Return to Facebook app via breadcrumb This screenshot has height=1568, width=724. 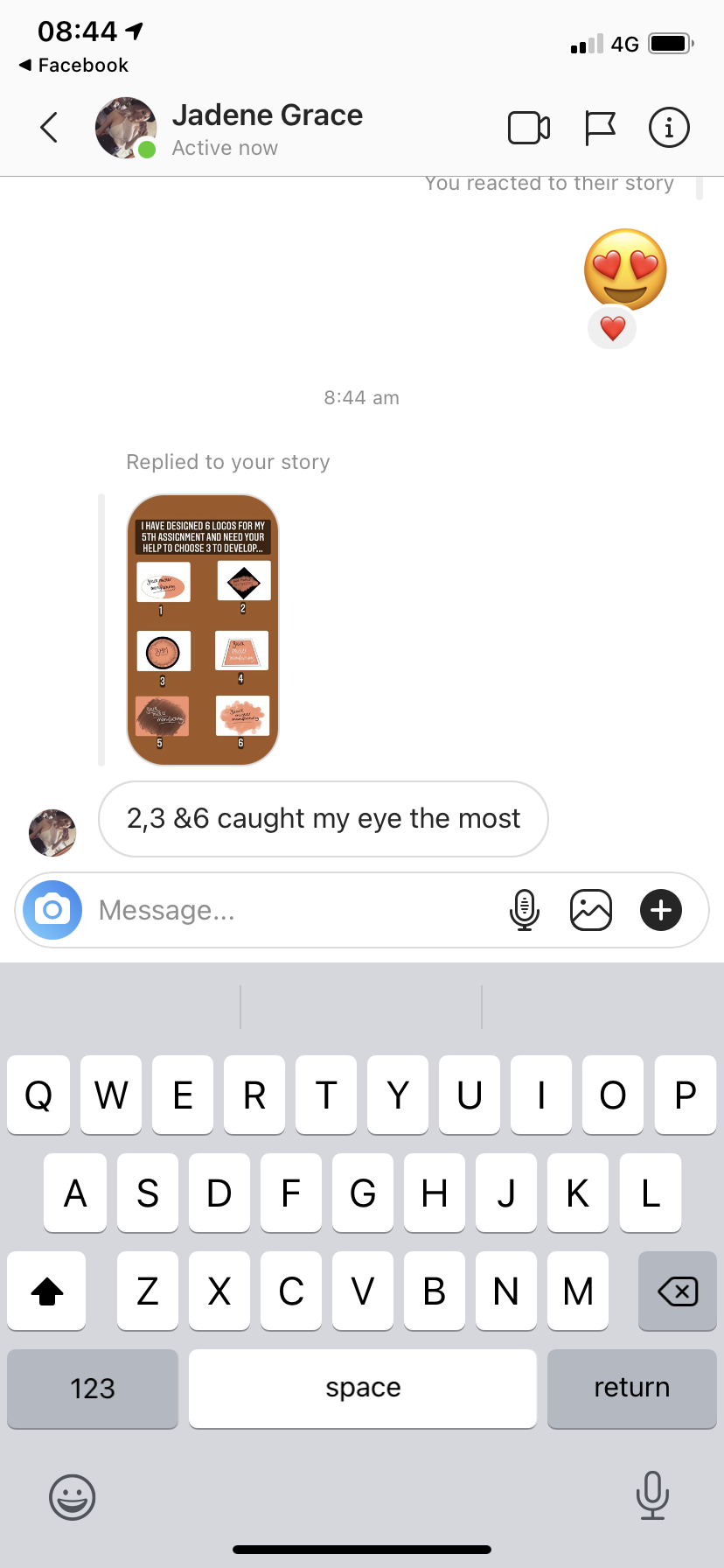coord(73,66)
